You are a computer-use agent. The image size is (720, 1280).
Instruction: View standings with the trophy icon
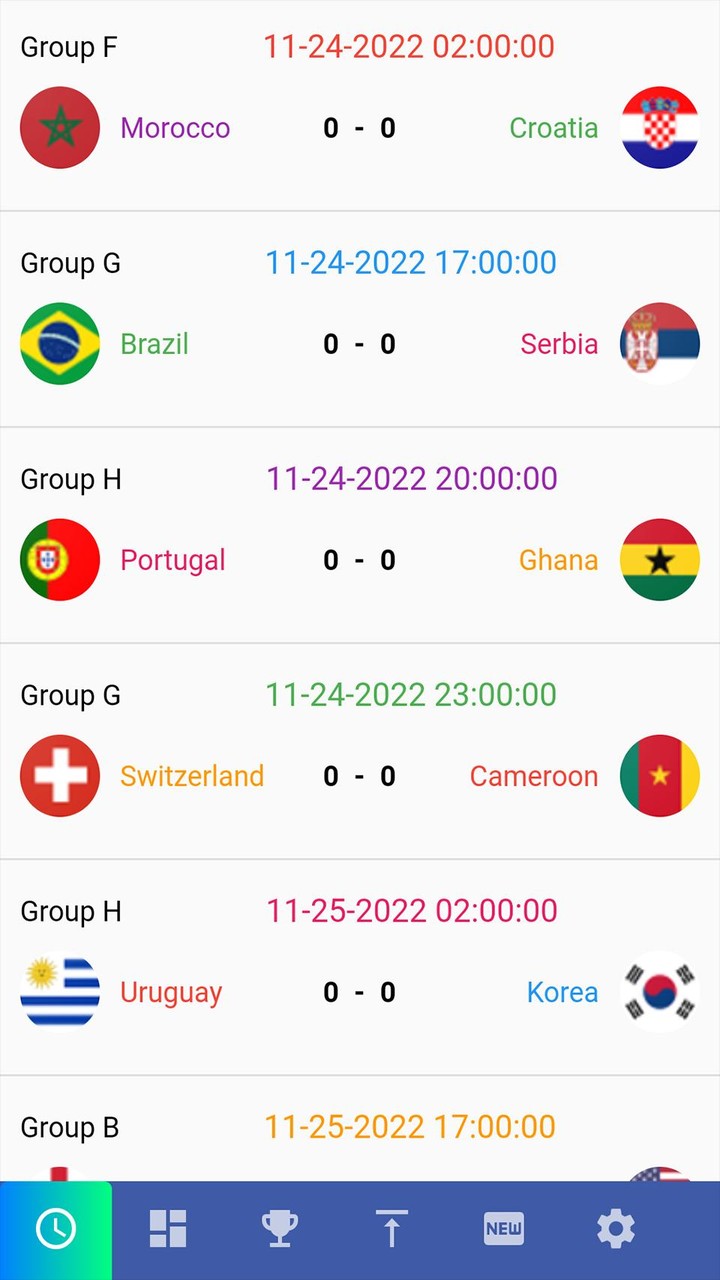point(280,1228)
